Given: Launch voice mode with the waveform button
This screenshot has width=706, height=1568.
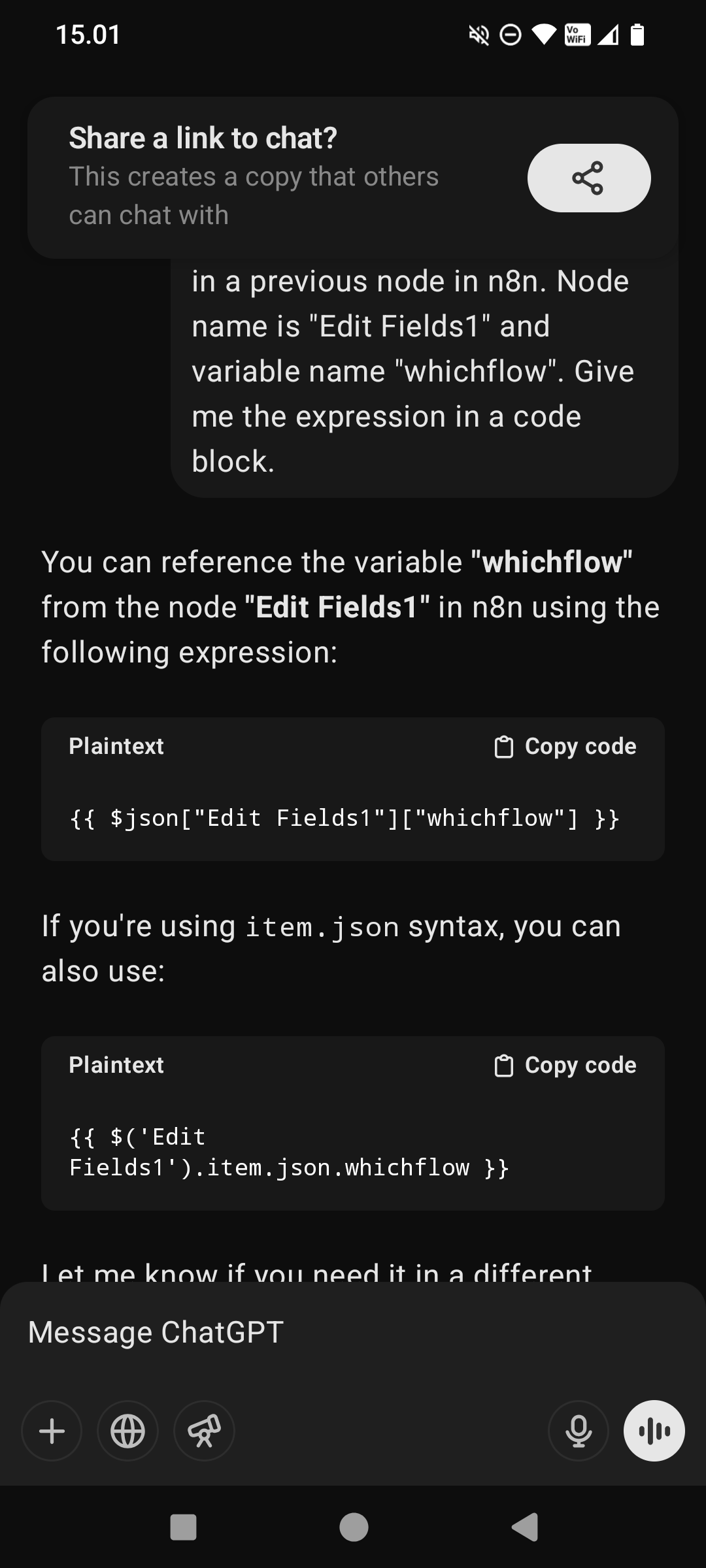Looking at the screenshot, I should tap(654, 1431).
